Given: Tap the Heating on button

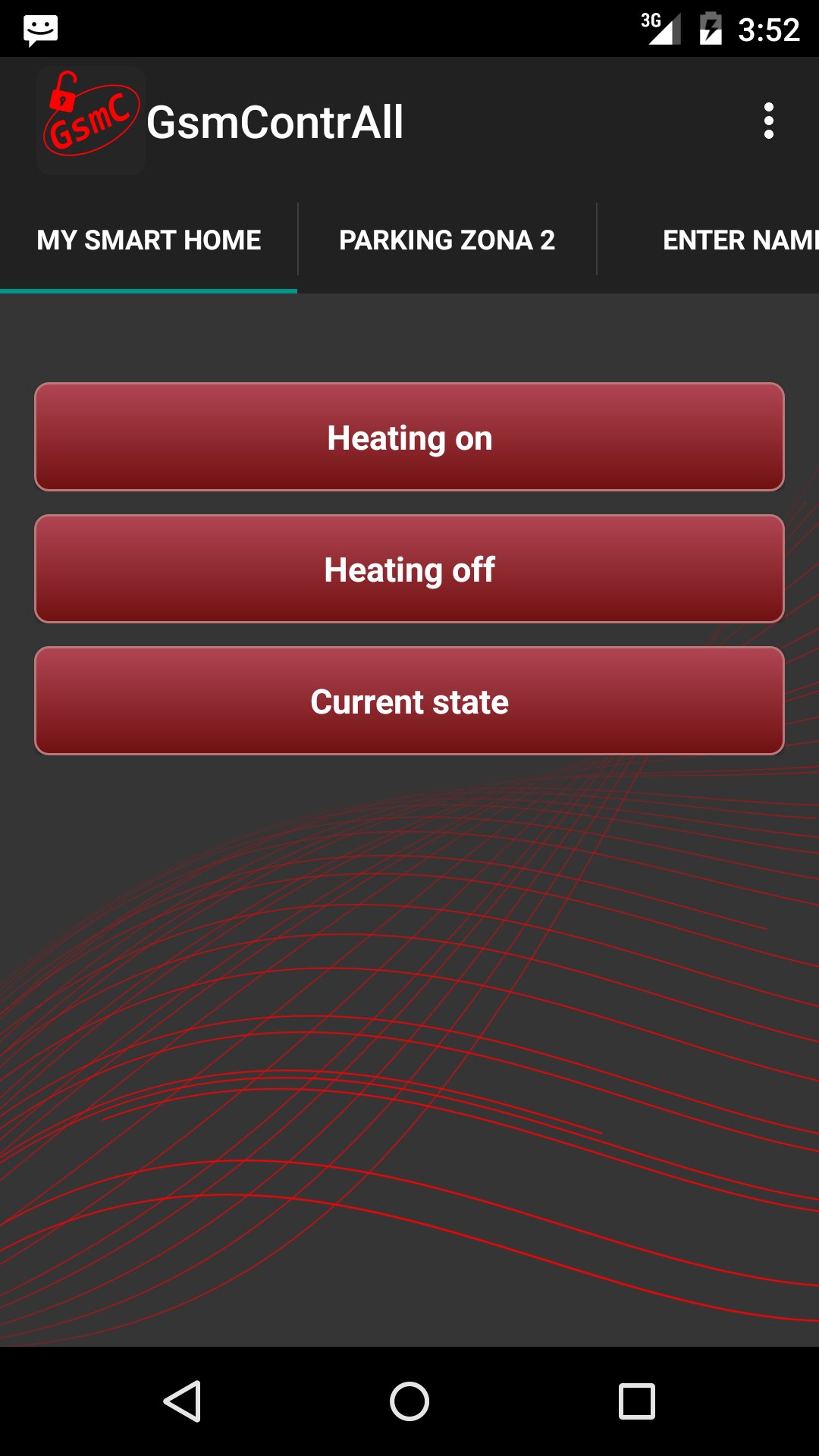Looking at the screenshot, I should pos(409,438).
